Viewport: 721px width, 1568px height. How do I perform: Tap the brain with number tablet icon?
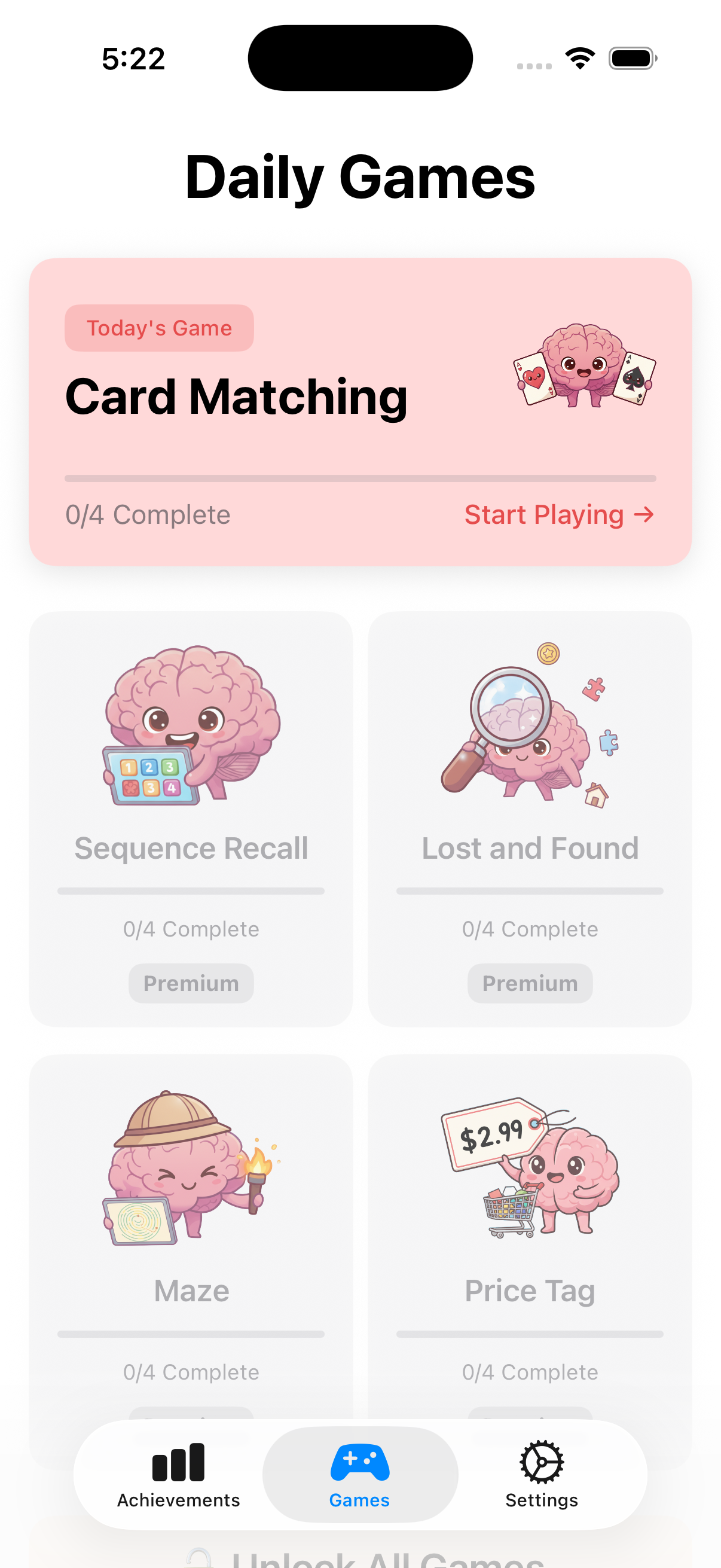click(x=190, y=730)
